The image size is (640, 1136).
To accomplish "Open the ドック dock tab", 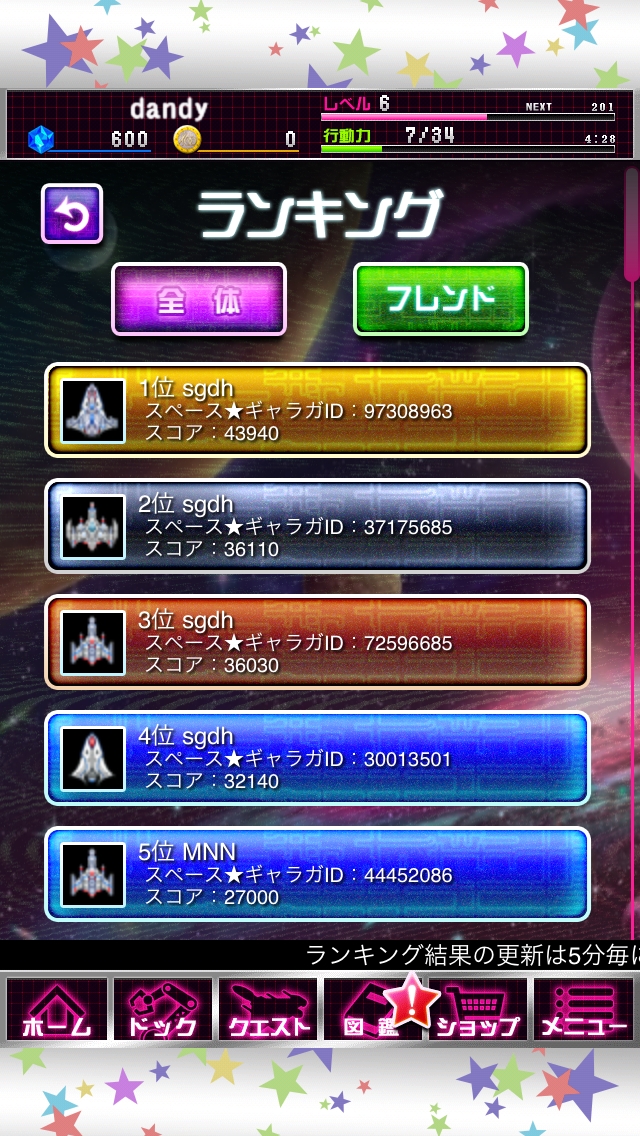I will (162, 1010).
